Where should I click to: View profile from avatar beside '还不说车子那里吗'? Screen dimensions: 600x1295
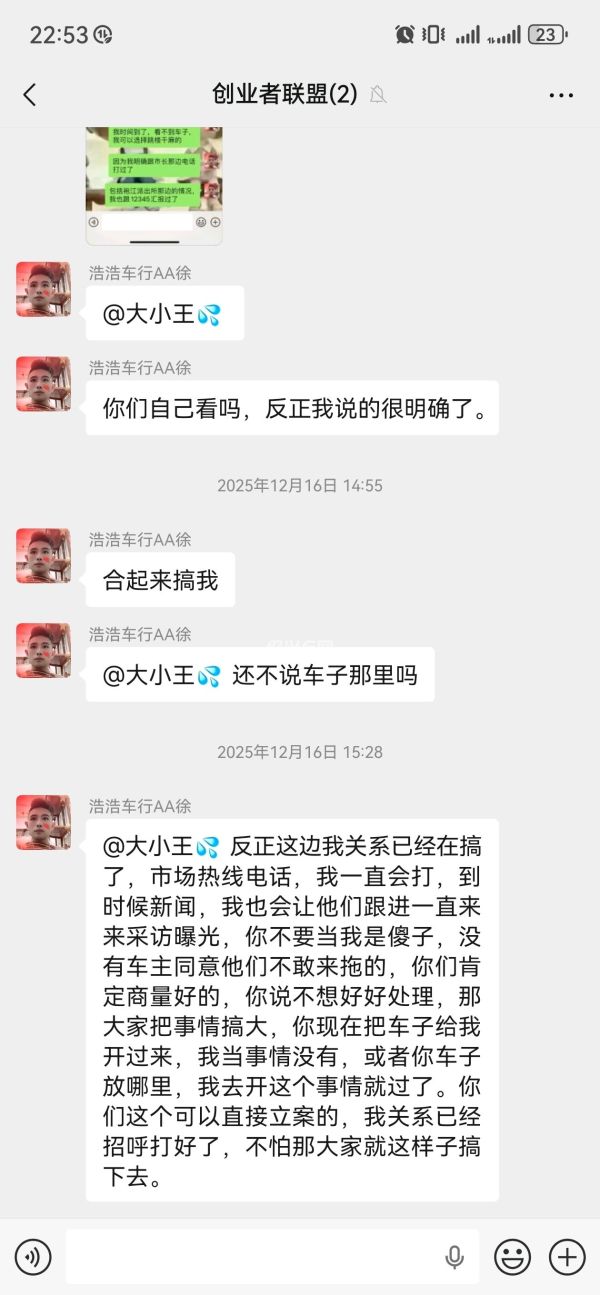[x=43, y=651]
